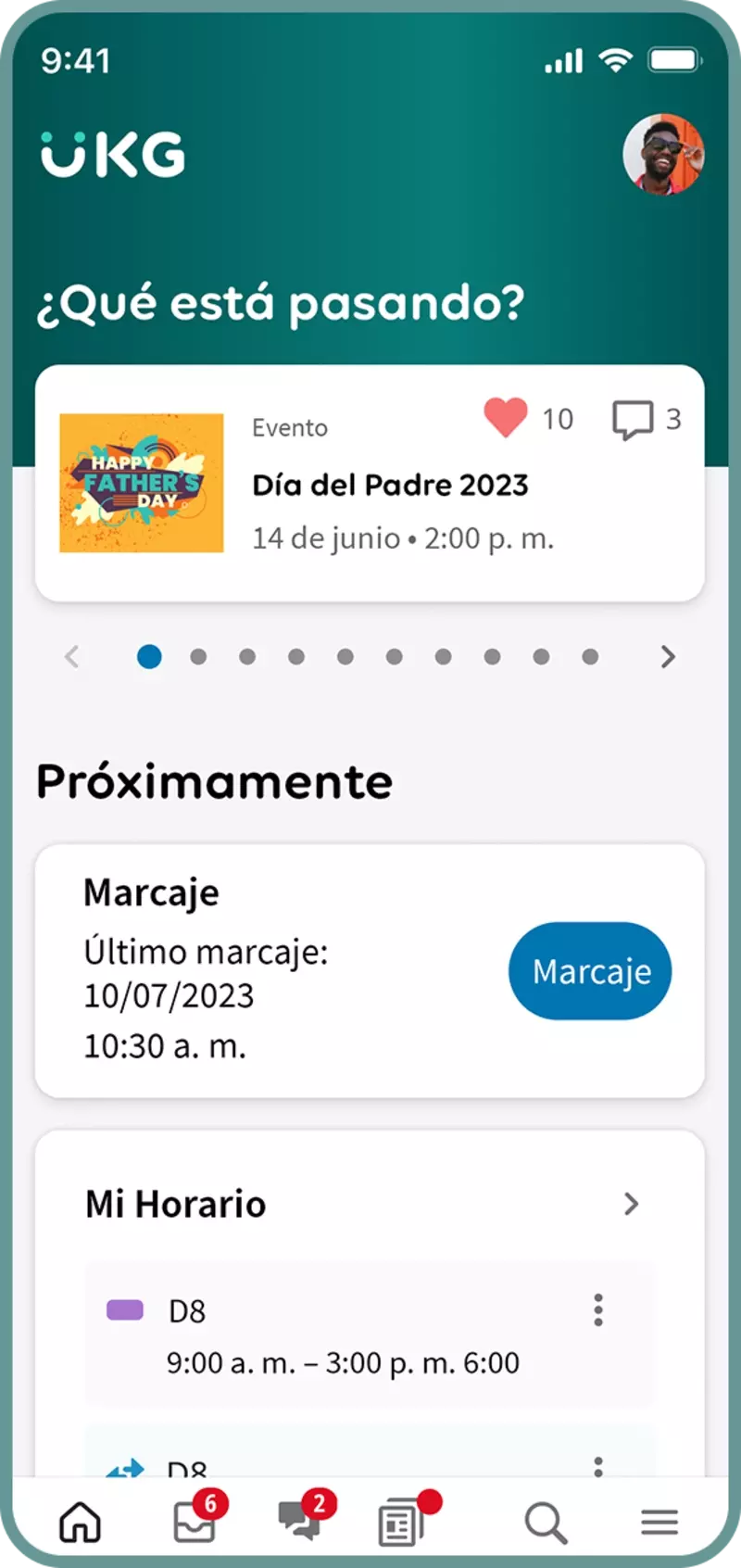Go to the previous carousel announcement arrow
741x1568 pixels.
tap(72, 657)
